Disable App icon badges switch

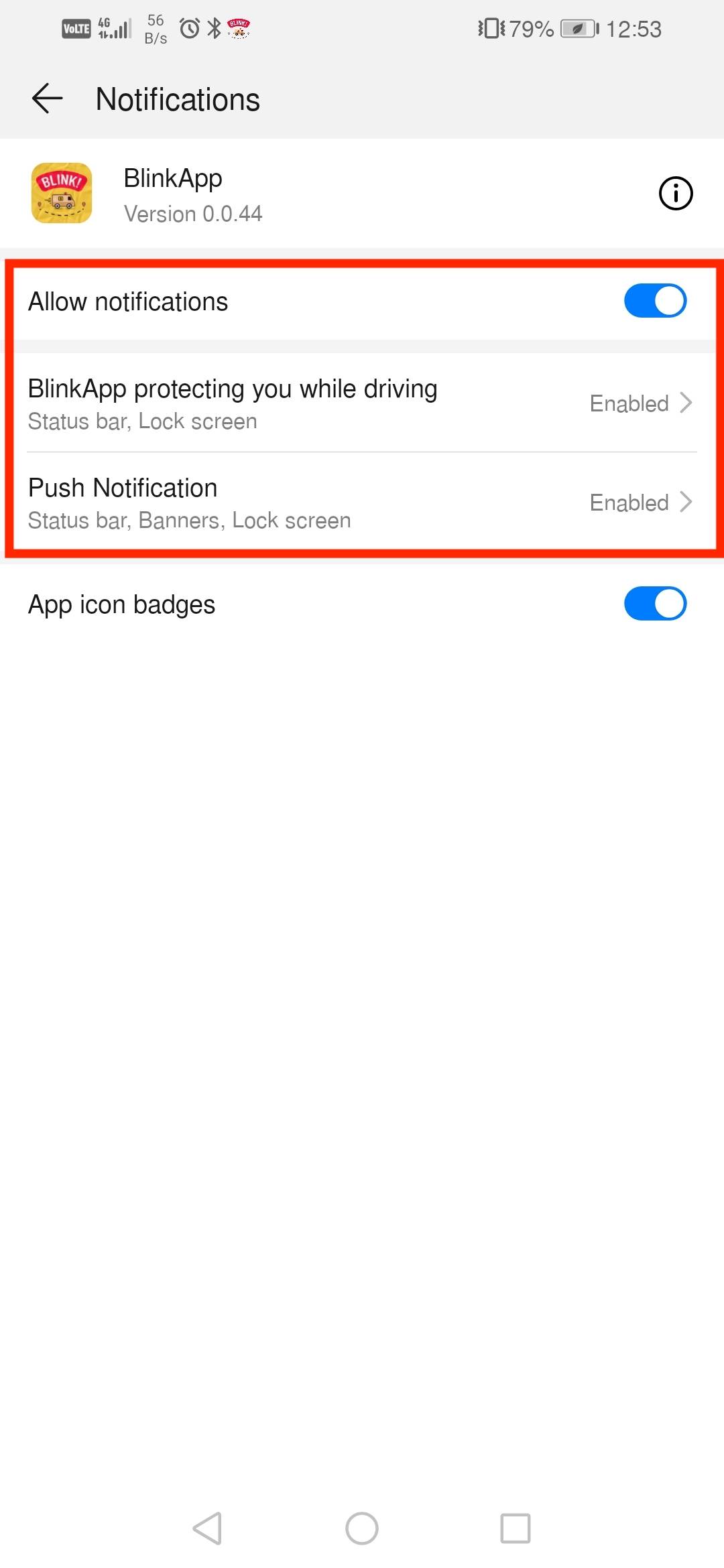655,604
